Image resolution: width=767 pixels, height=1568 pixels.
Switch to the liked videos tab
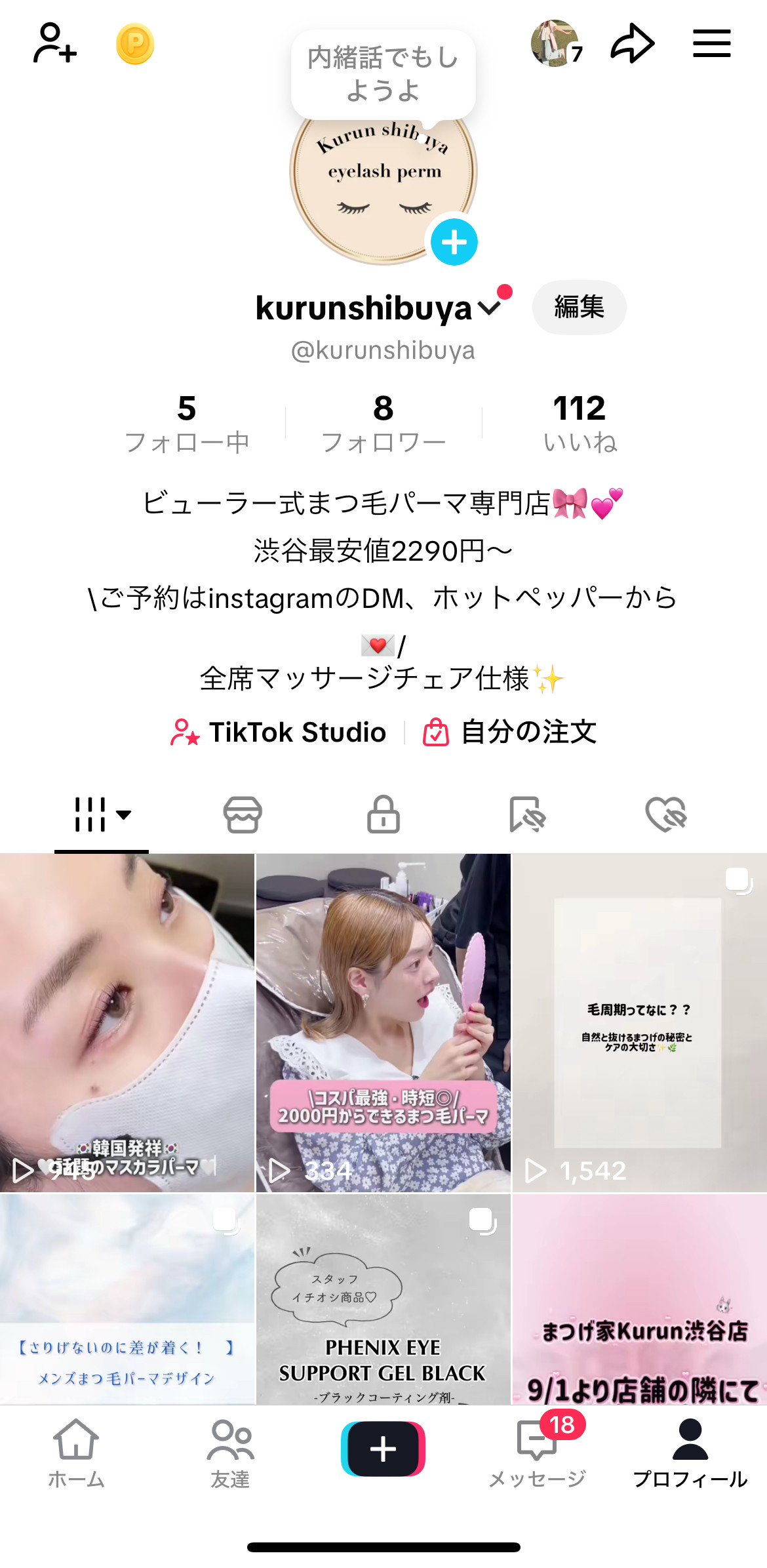tap(665, 814)
